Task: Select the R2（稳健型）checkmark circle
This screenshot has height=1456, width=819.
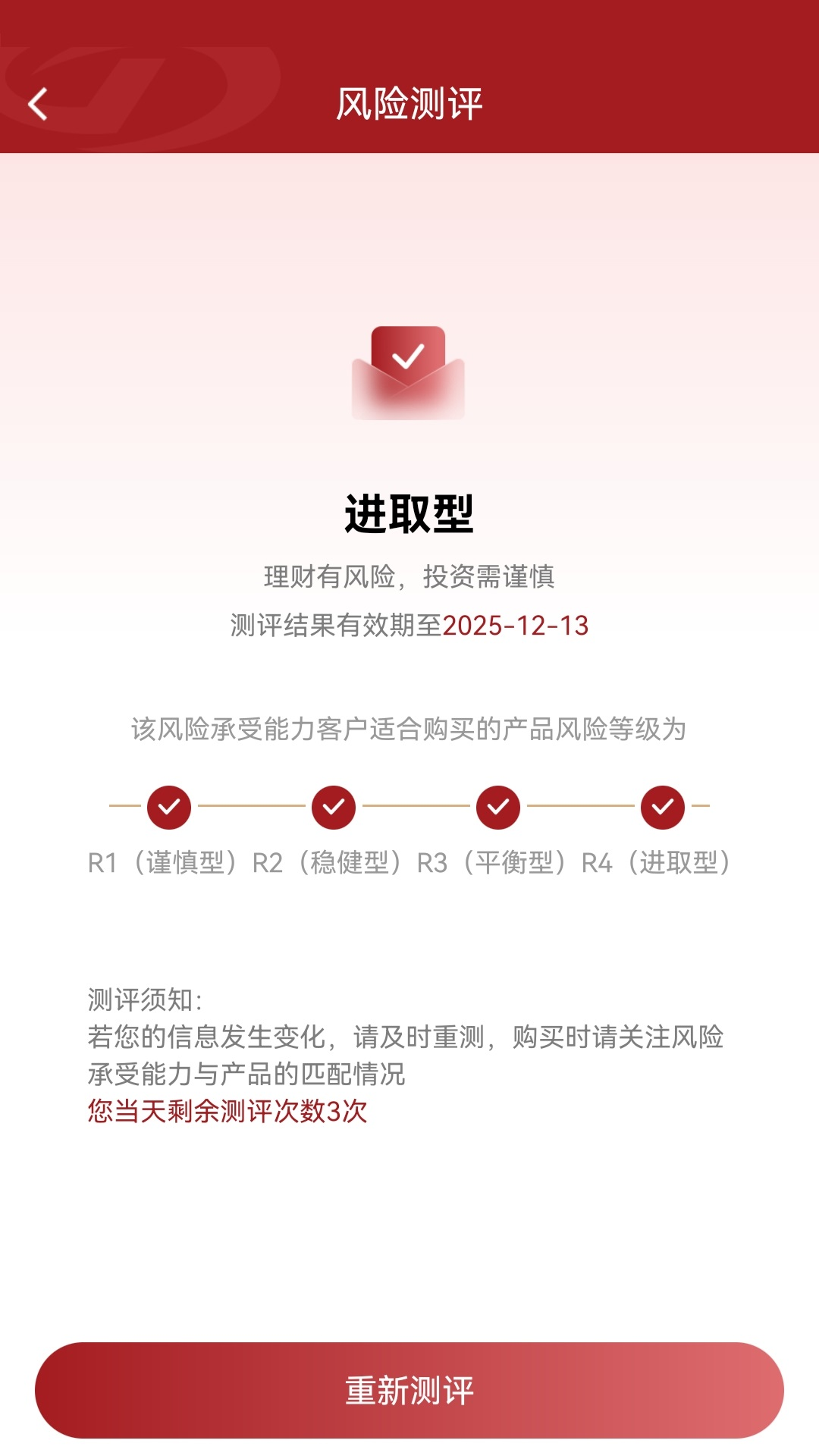Action: click(333, 808)
